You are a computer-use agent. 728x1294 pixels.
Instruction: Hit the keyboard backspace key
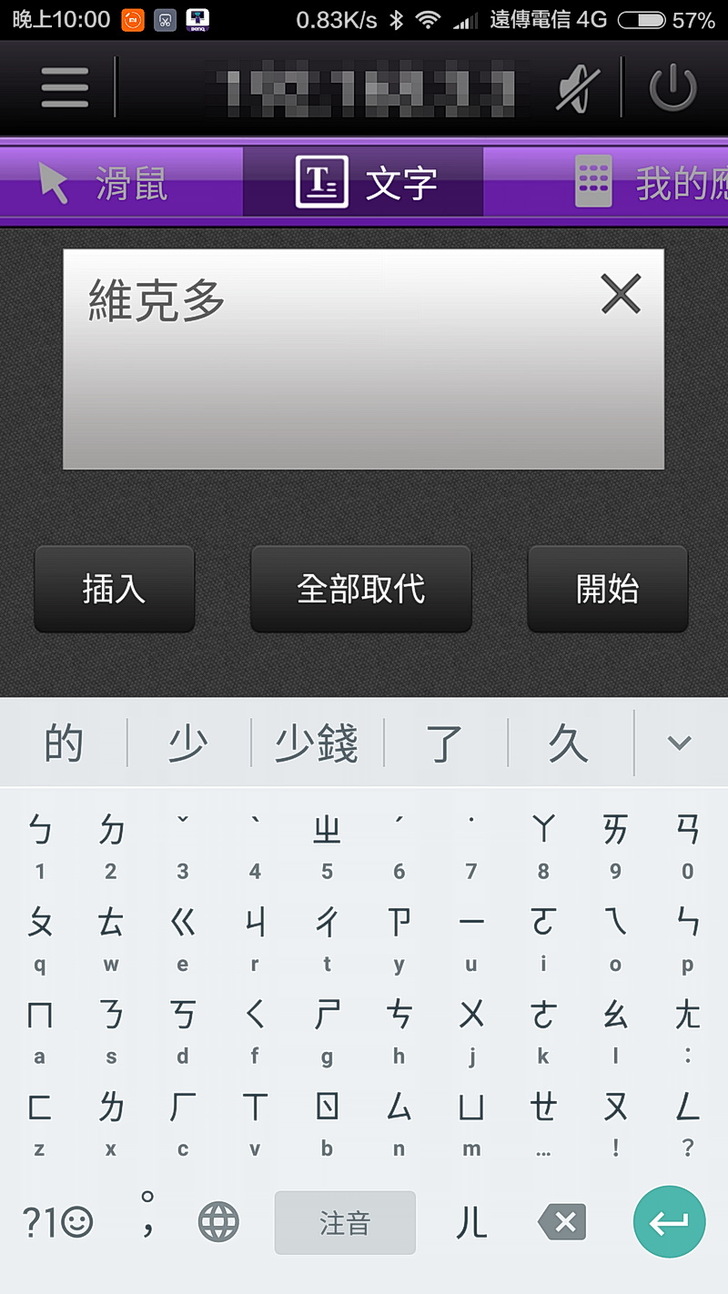click(562, 1222)
